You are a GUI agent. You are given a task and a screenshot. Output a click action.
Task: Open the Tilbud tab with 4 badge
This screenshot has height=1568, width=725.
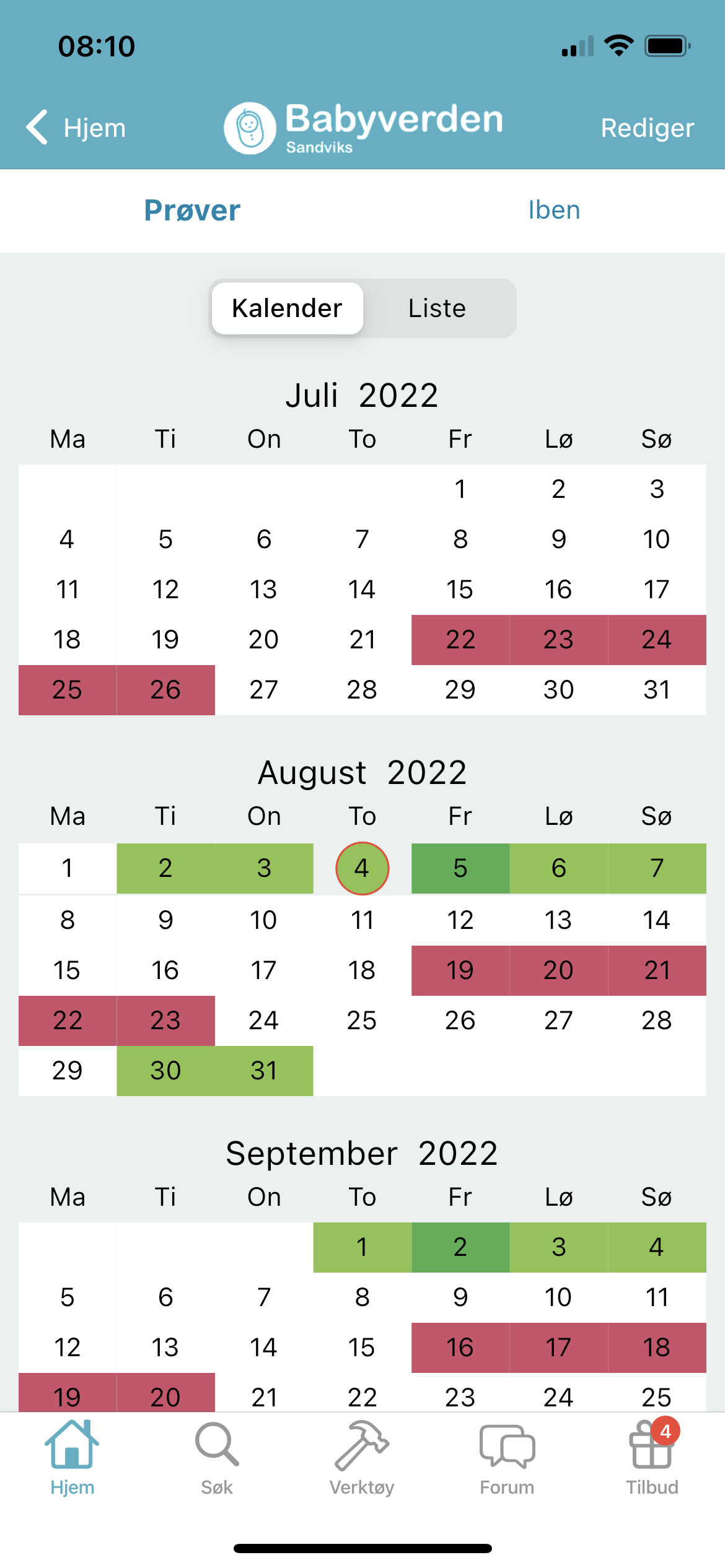652,1459
